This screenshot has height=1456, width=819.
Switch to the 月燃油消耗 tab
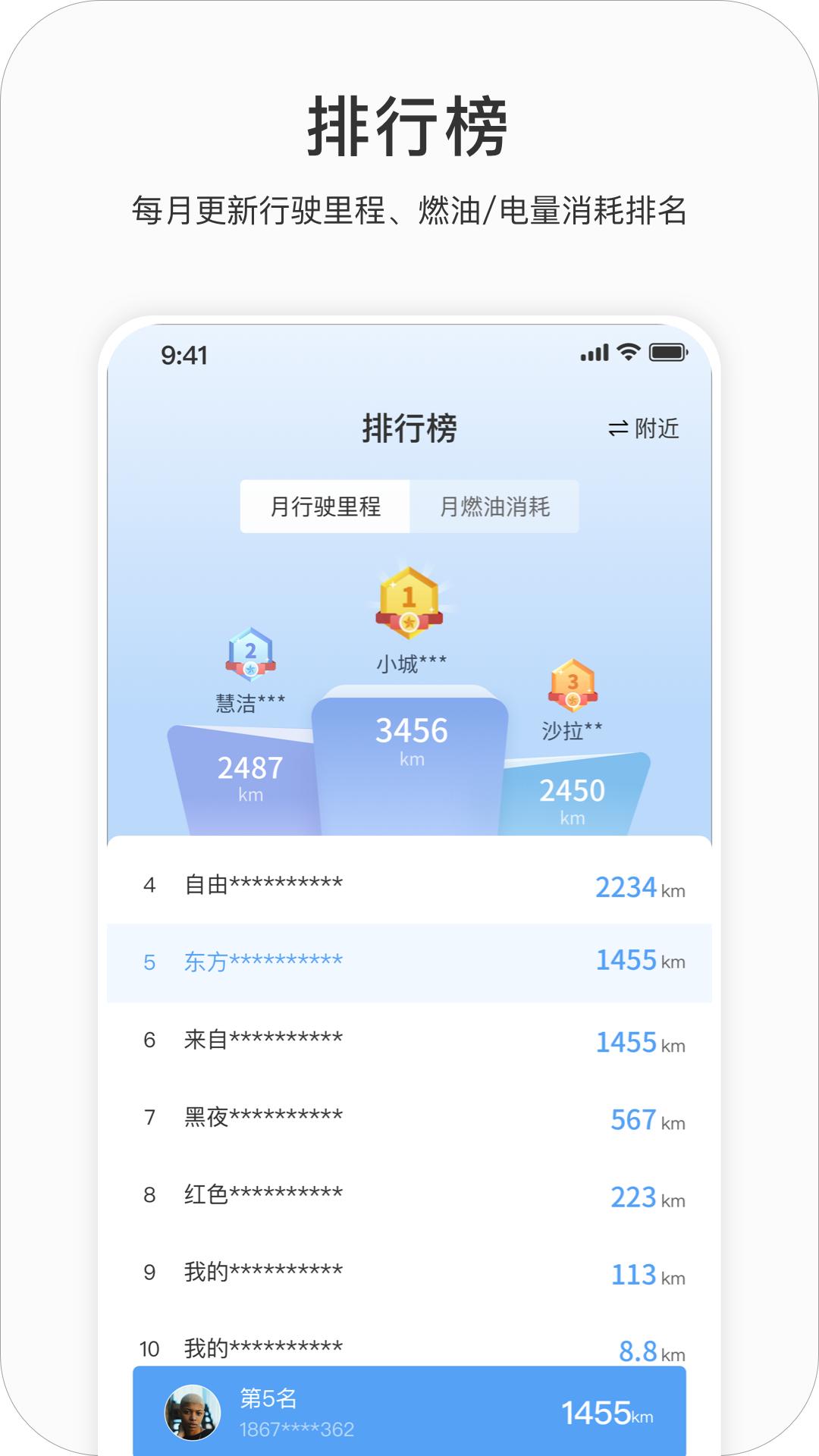point(497,506)
